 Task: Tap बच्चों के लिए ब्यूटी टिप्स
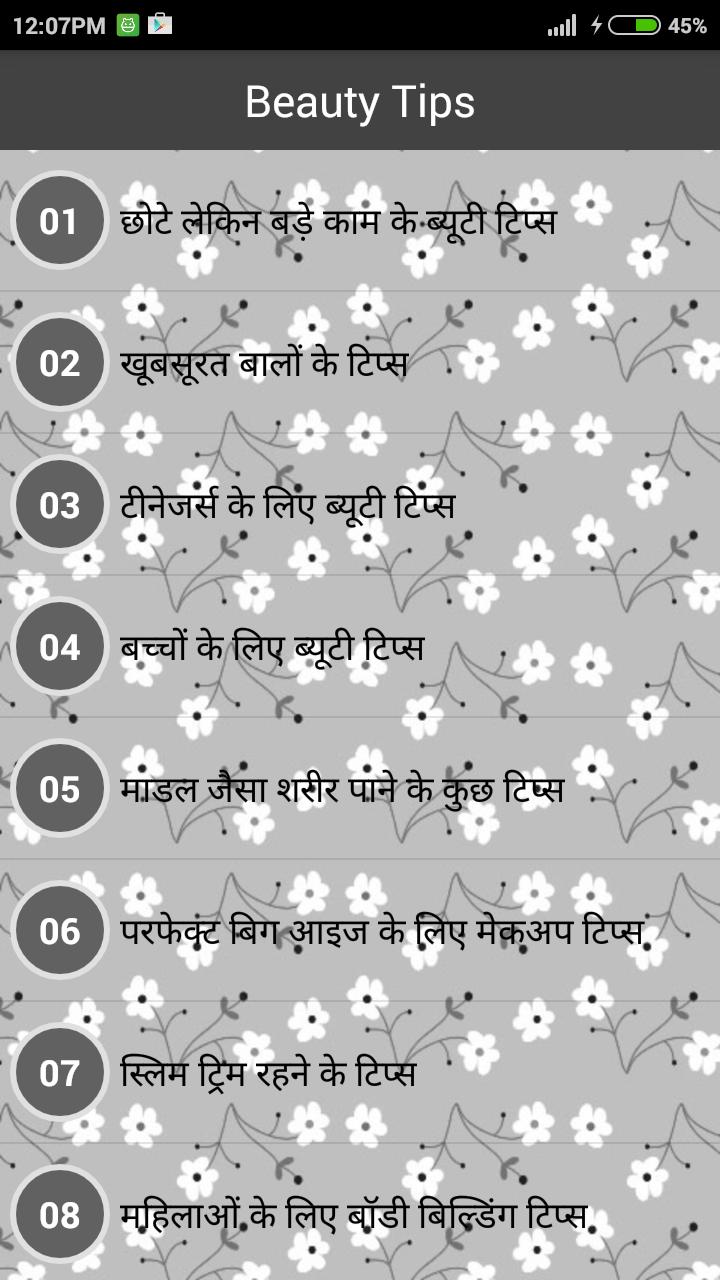(x=272, y=647)
